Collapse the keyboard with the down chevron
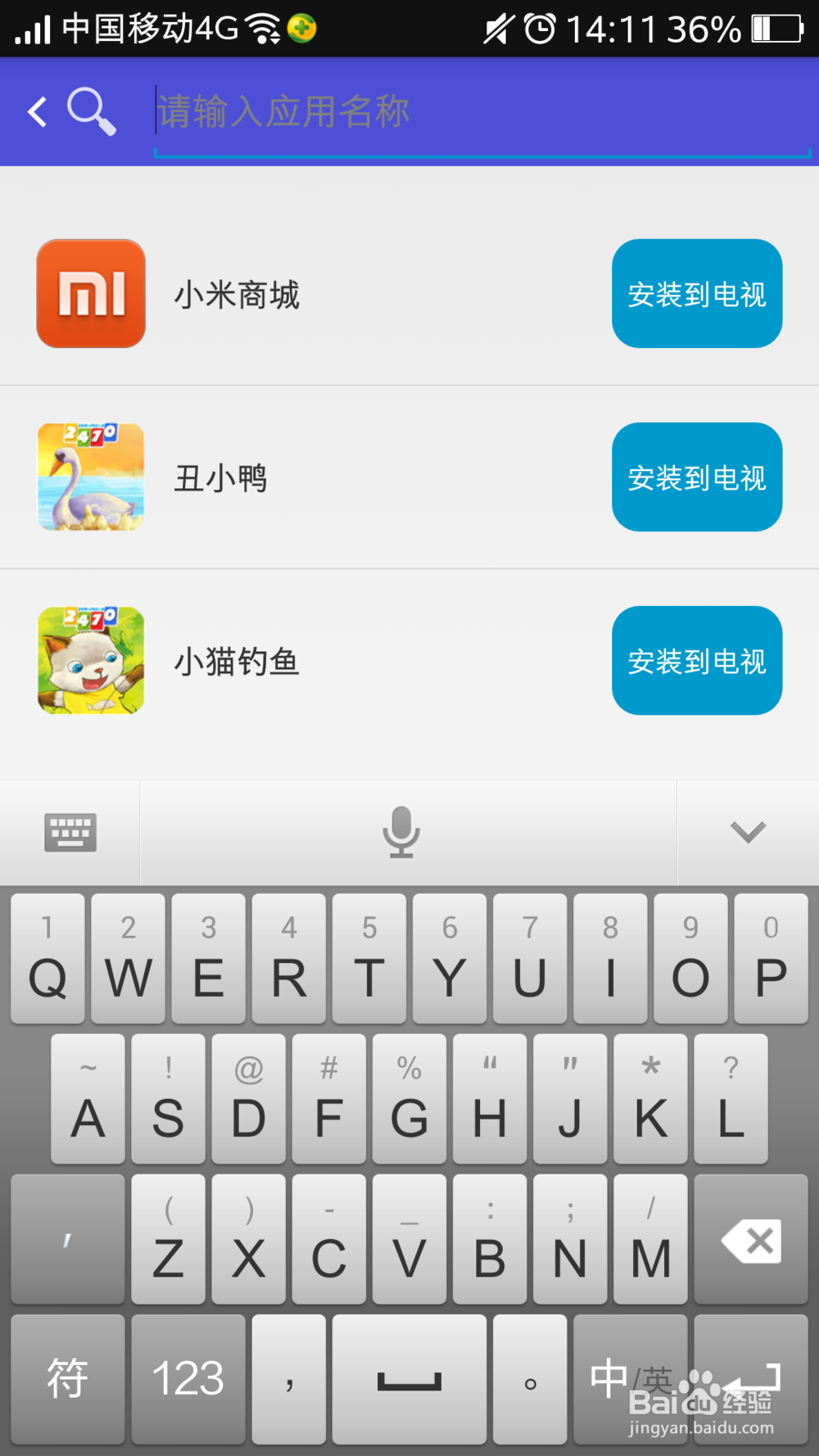 (x=747, y=831)
